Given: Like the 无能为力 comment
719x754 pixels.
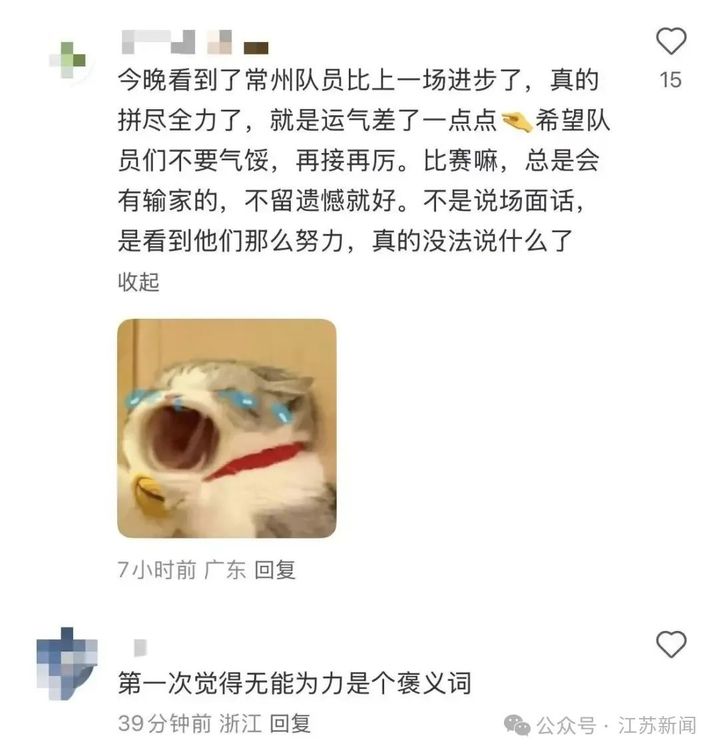Looking at the screenshot, I should click(x=670, y=644).
